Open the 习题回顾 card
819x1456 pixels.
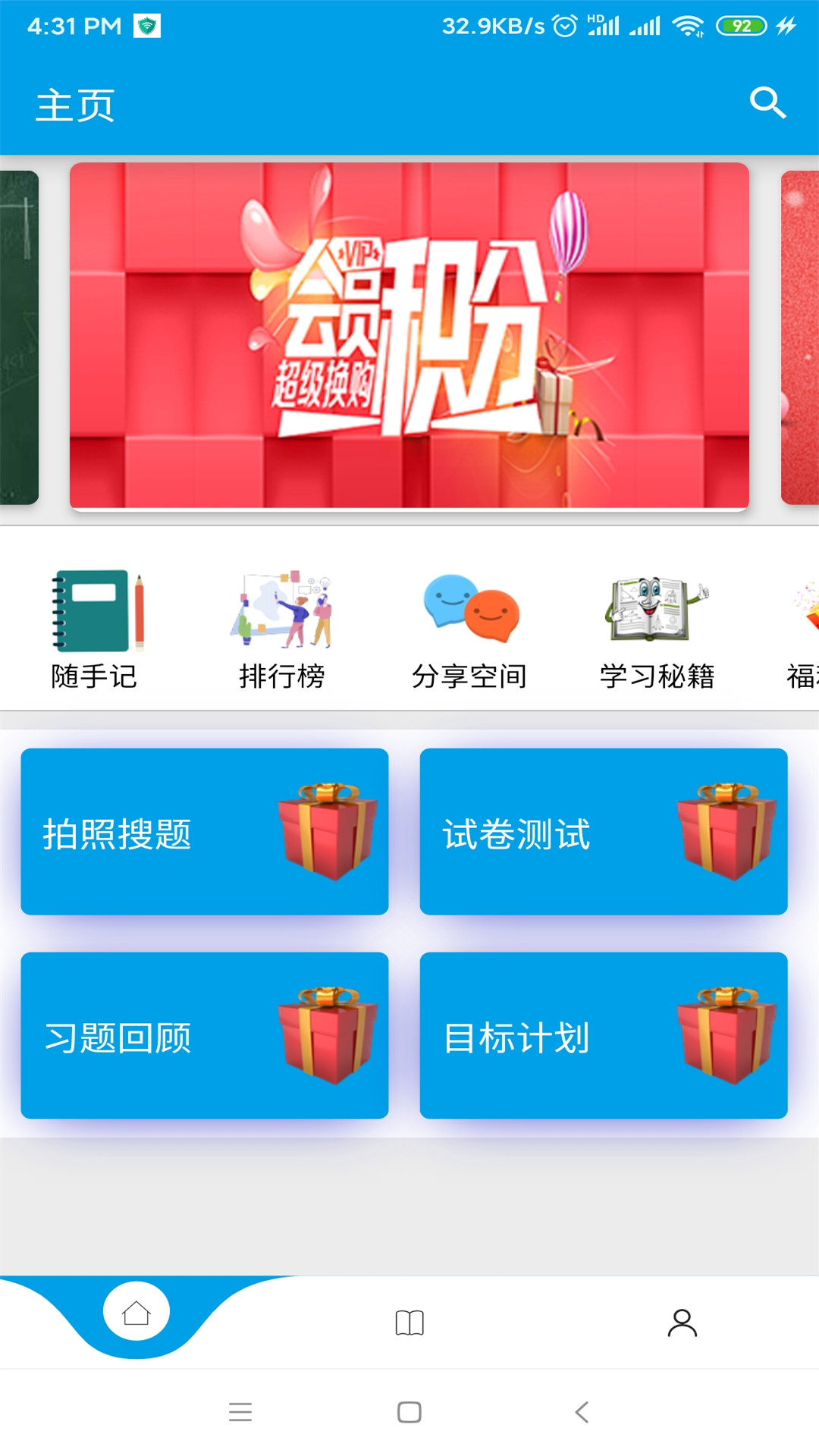205,1035
